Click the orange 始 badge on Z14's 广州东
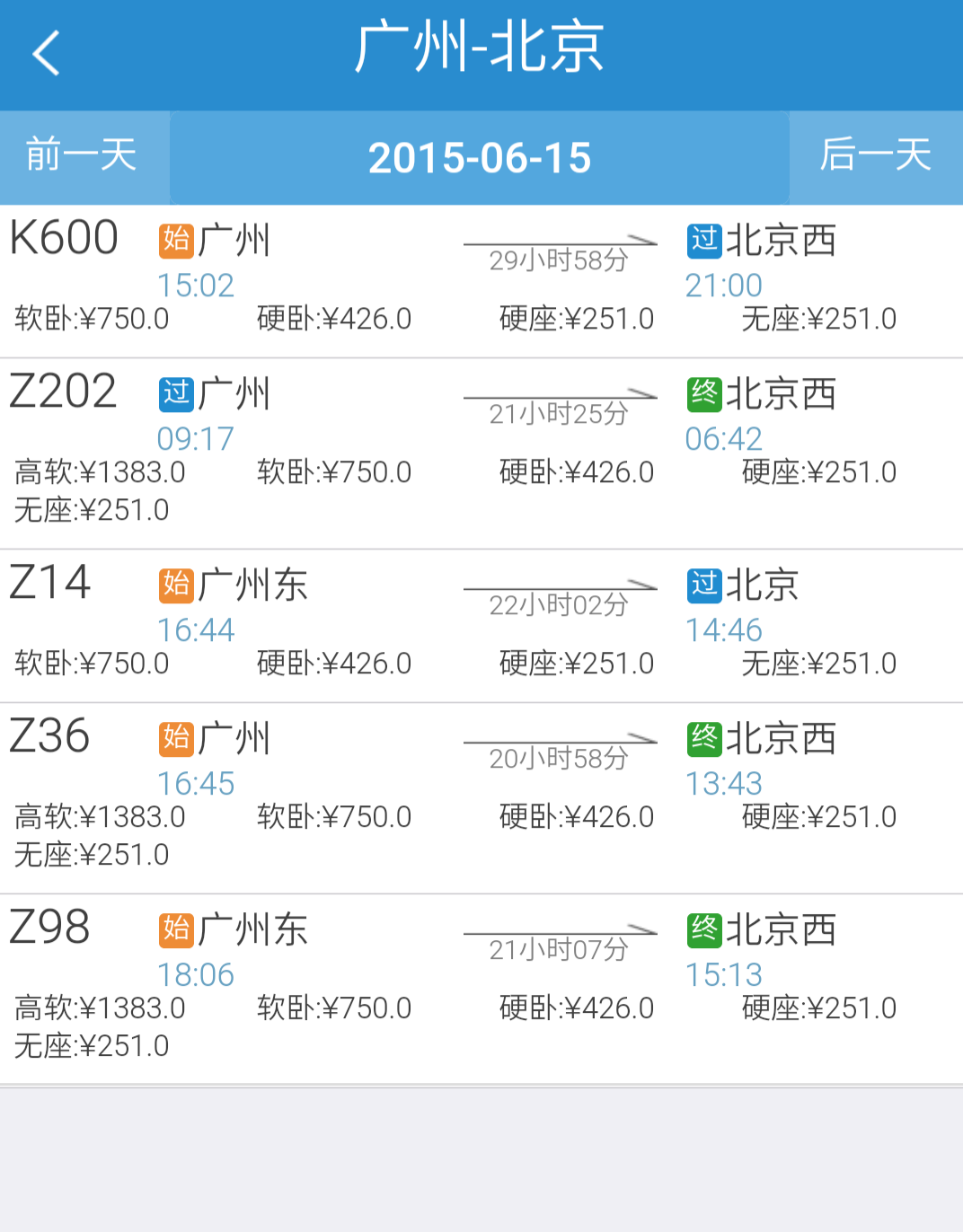Image resolution: width=963 pixels, height=1232 pixels. (x=176, y=585)
